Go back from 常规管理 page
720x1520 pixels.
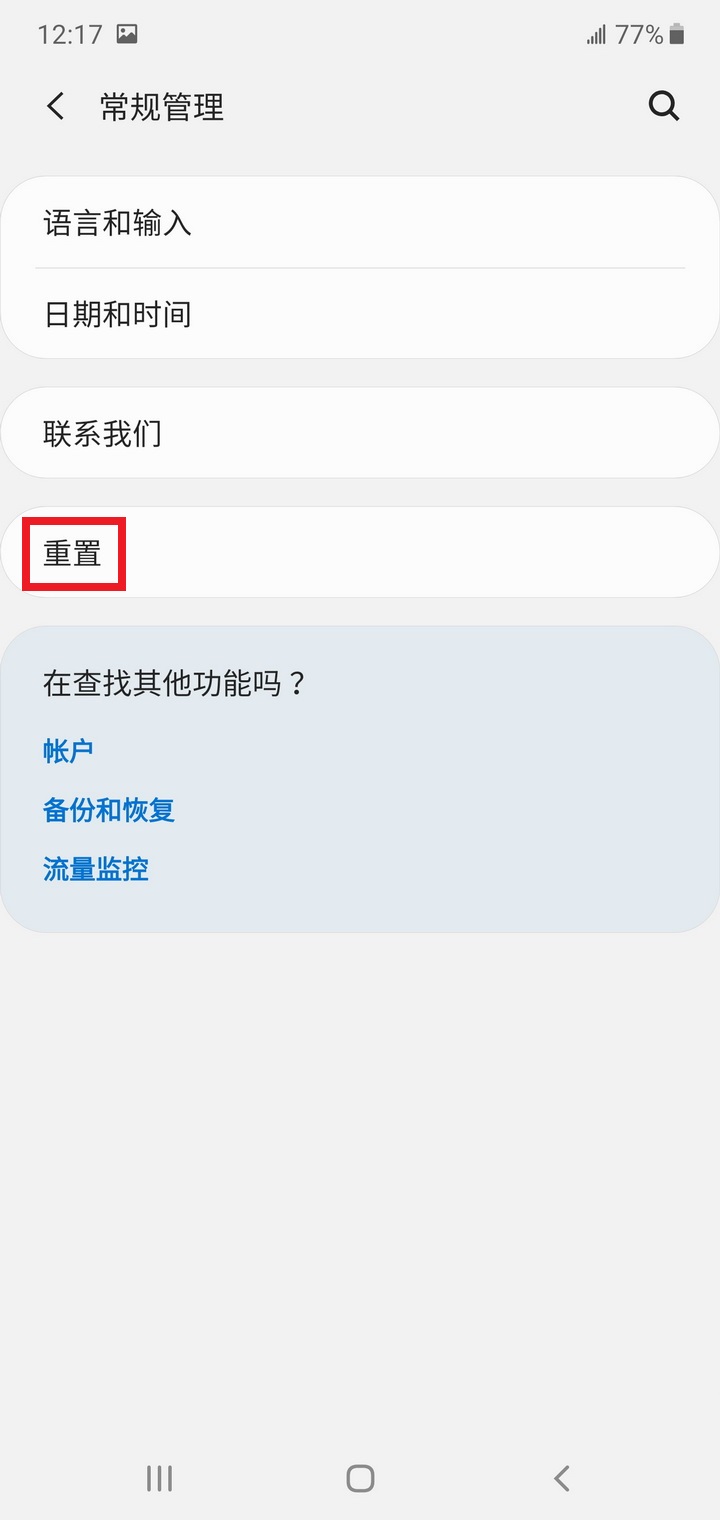[x=56, y=106]
